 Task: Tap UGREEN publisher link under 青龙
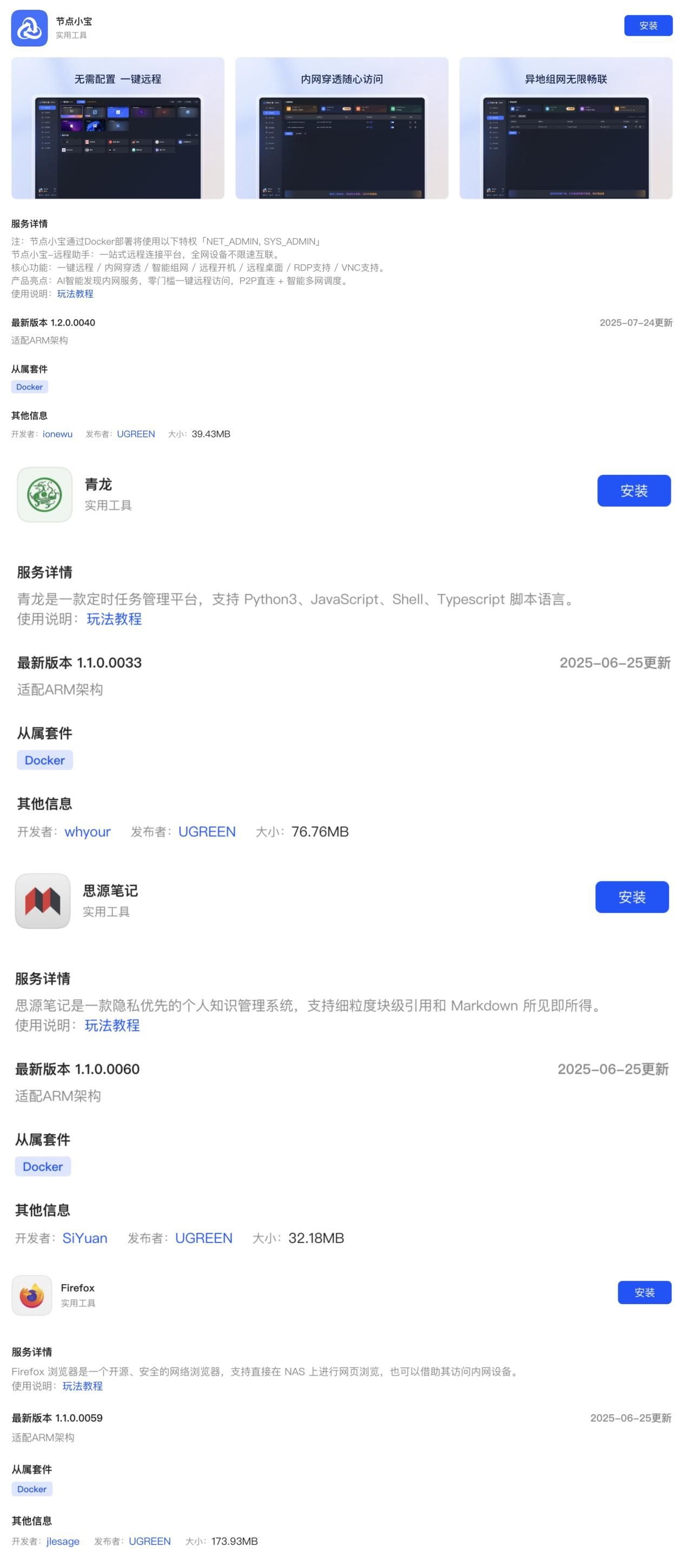click(207, 831)
